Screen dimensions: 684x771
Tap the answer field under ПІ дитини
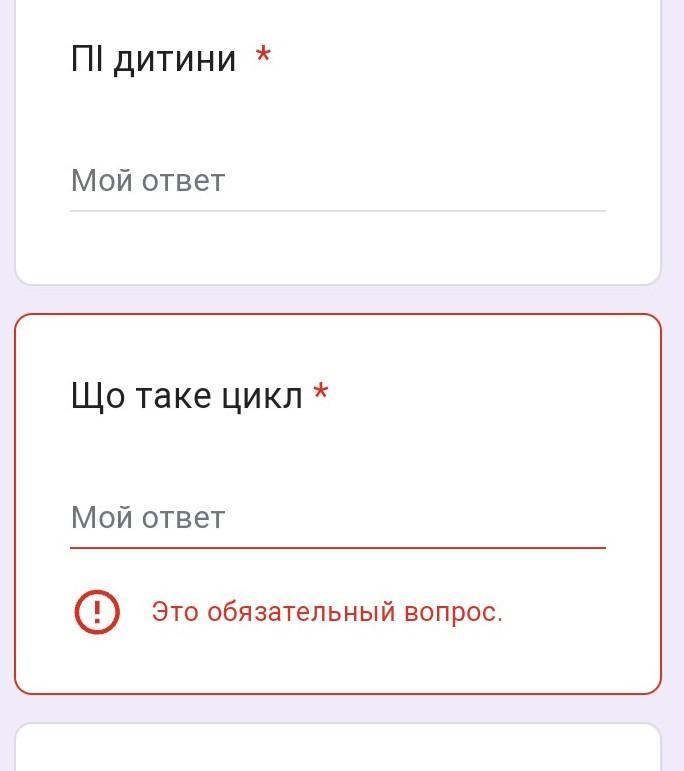coord(337,182)
